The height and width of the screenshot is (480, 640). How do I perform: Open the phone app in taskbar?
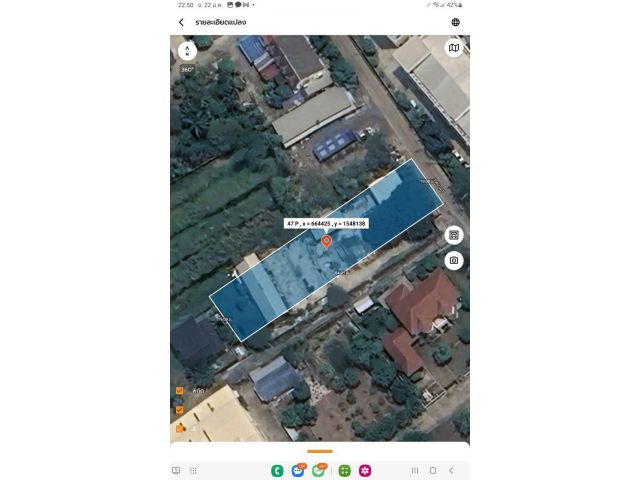pos(277,470)
